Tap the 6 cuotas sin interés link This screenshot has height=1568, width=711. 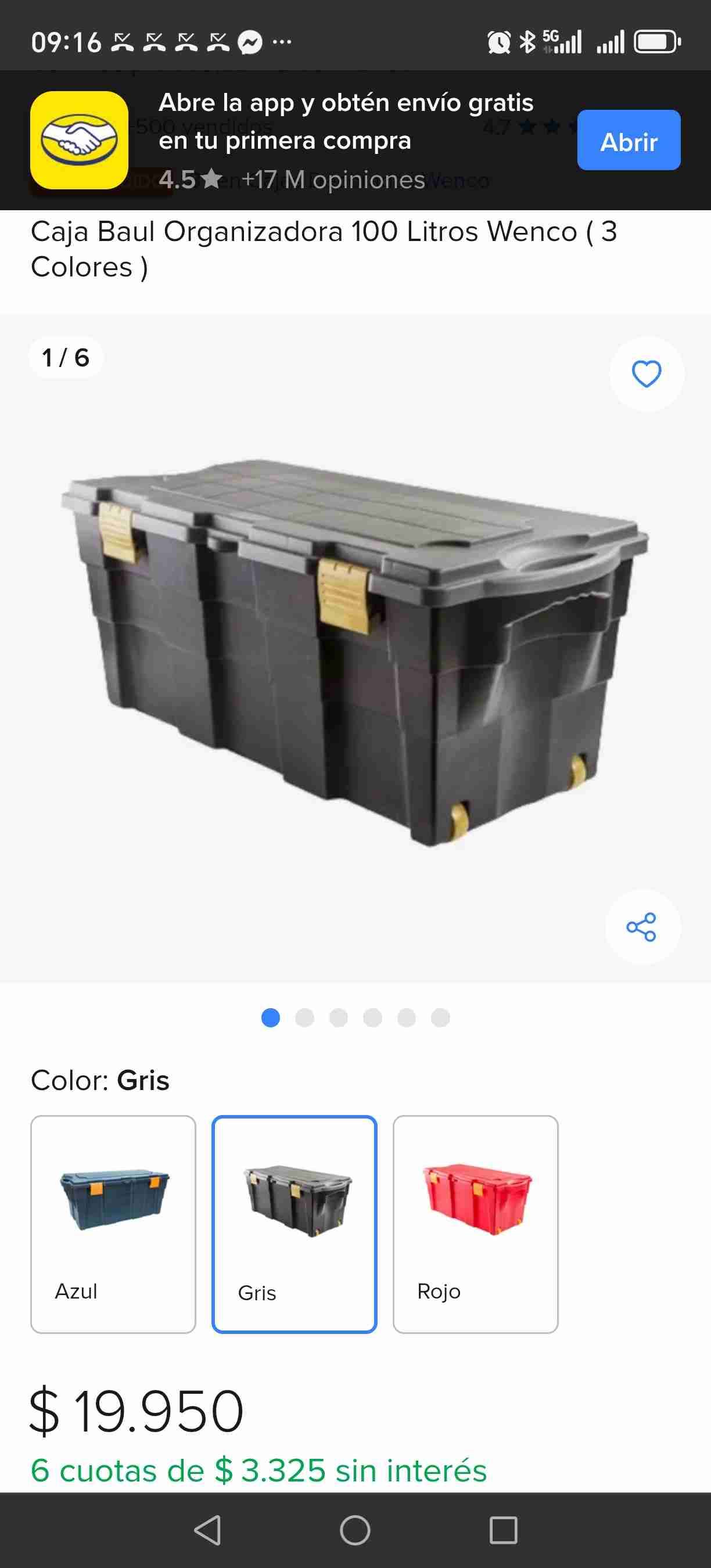tap(258, 1472)
